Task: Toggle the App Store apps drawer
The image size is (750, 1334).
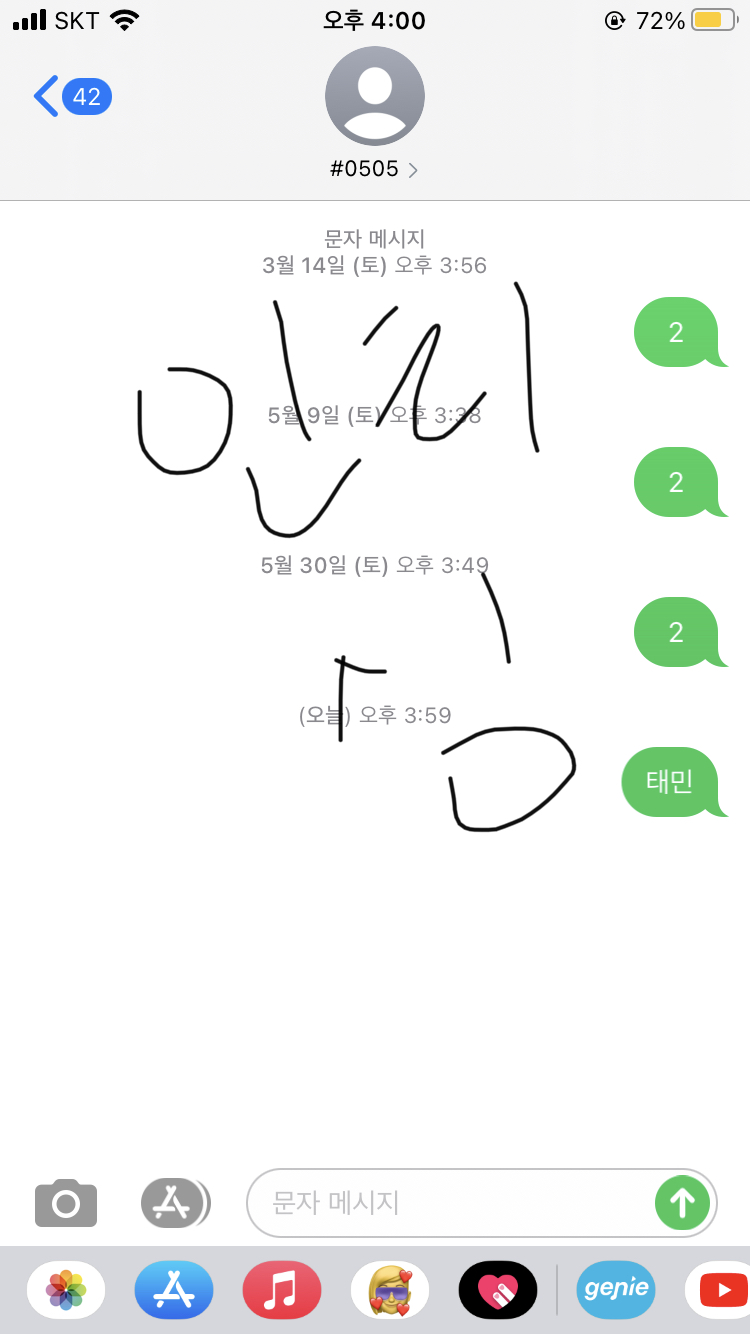Action: click(174, 1202)
